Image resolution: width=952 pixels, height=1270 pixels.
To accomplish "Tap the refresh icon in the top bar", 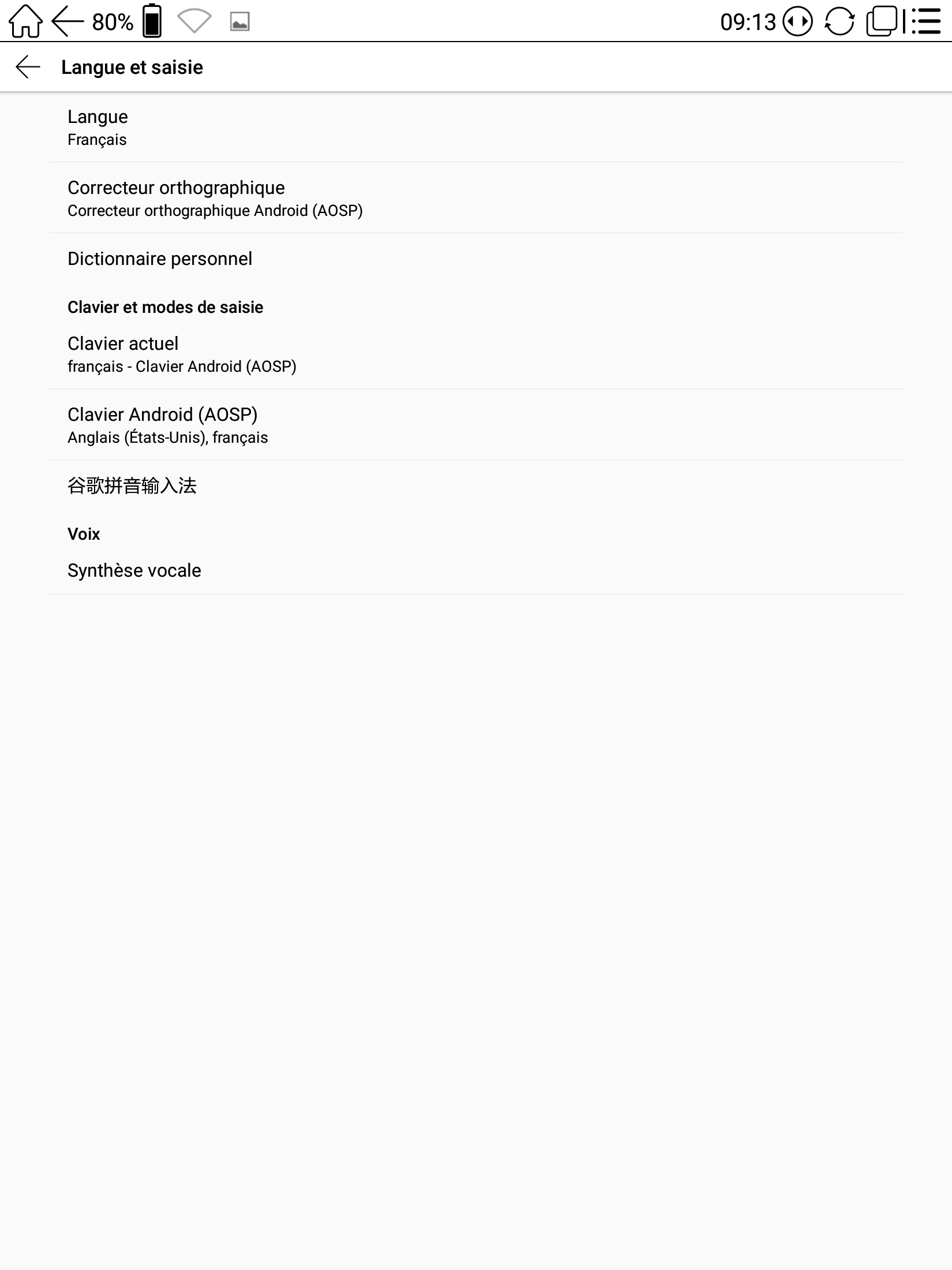I will [x=839, y=22].
